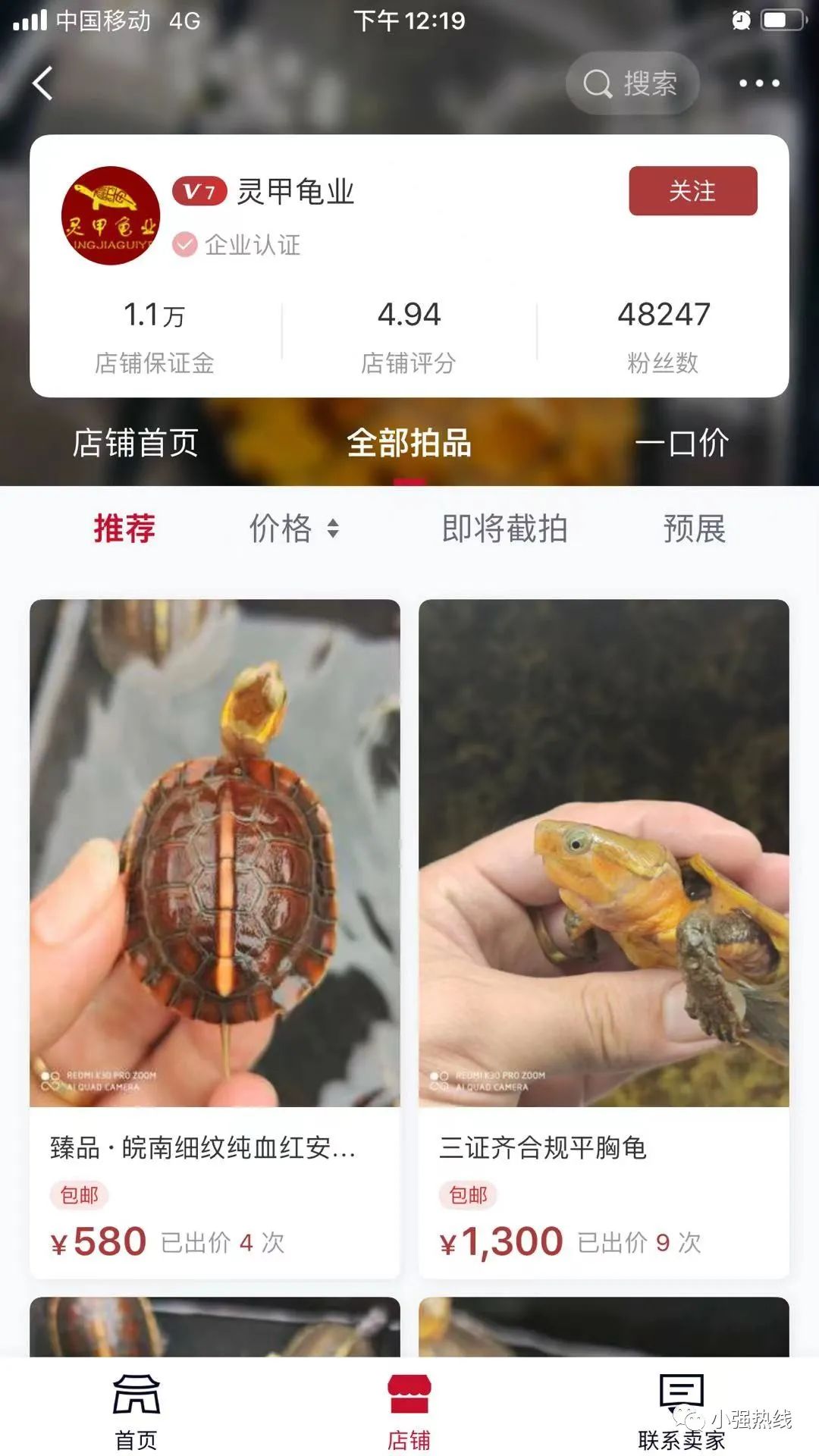Open the 三证齐合规平胸龟 listing

[604, 910]
